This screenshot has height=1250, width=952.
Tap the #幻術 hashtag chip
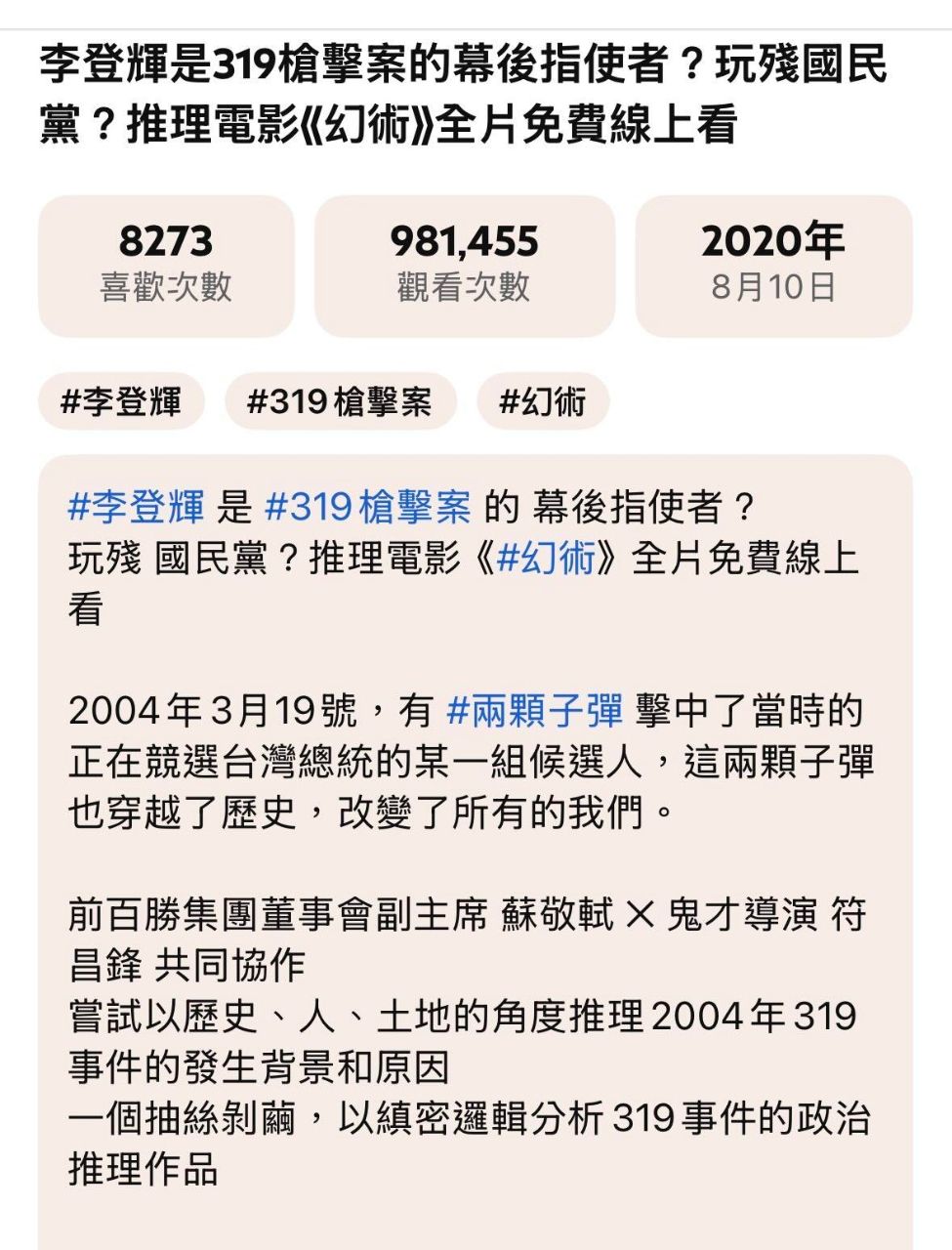[543, 401]
